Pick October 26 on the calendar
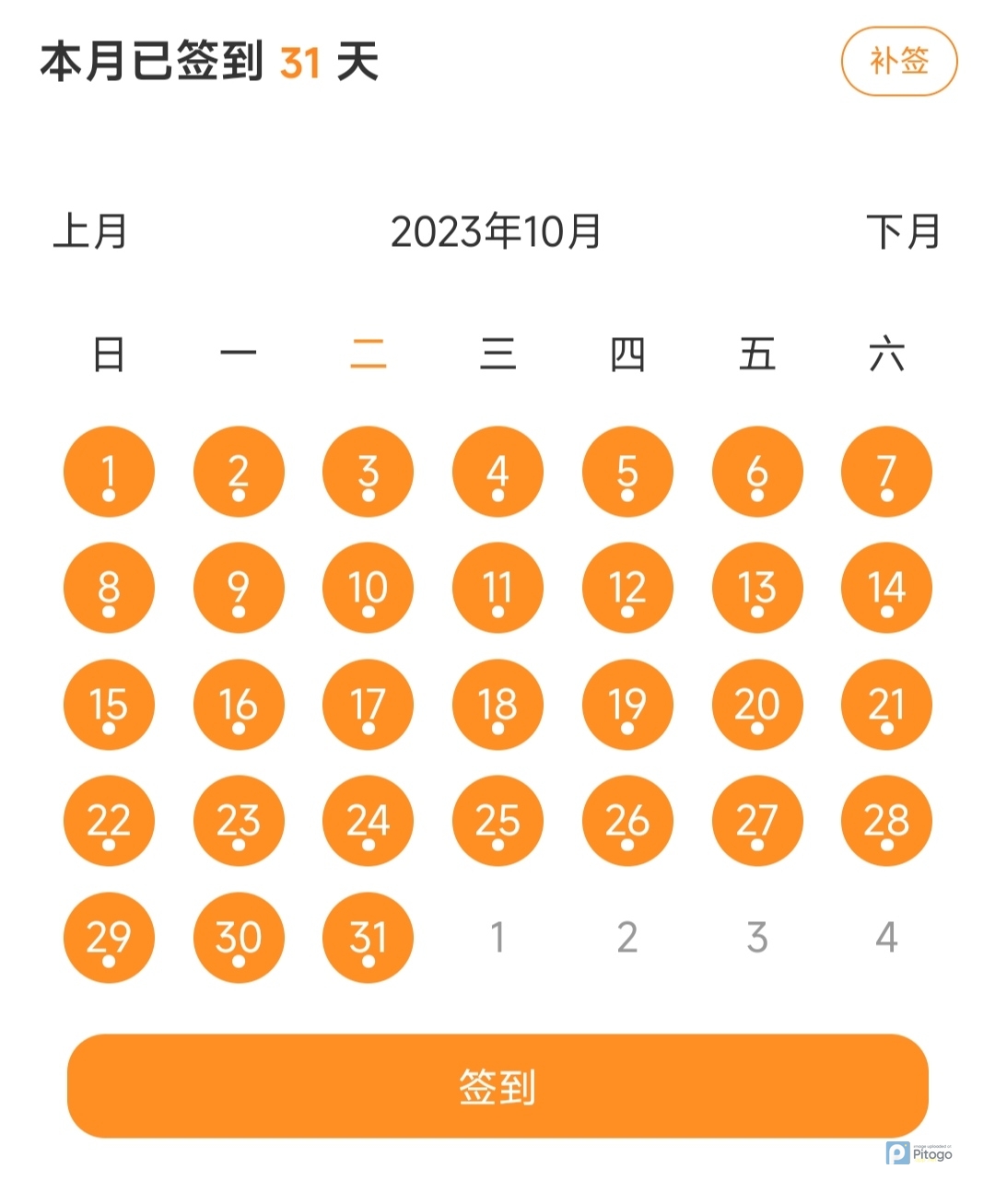Image resolution: width=995 pixels, height=1204 pixels. coord(627,821)
